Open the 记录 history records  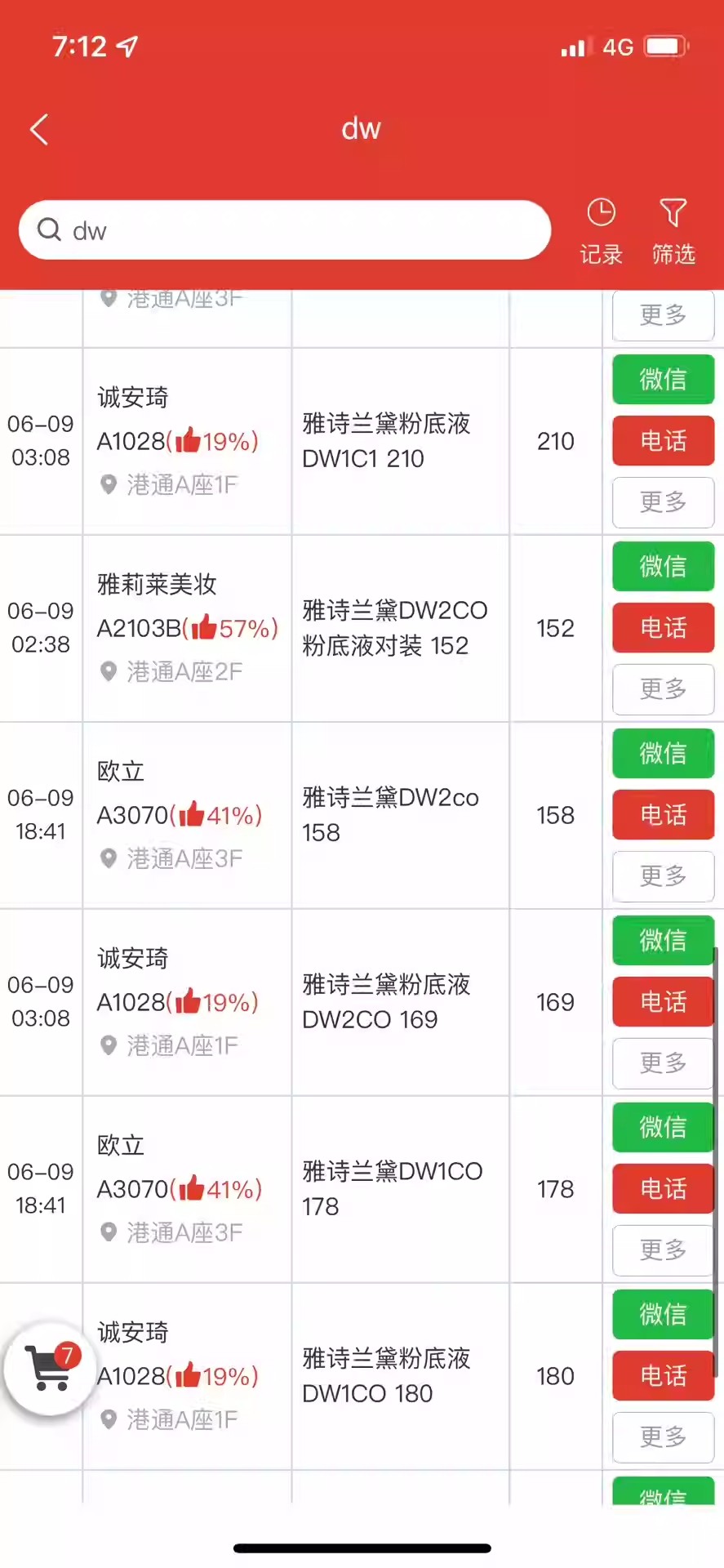point(602,231)
